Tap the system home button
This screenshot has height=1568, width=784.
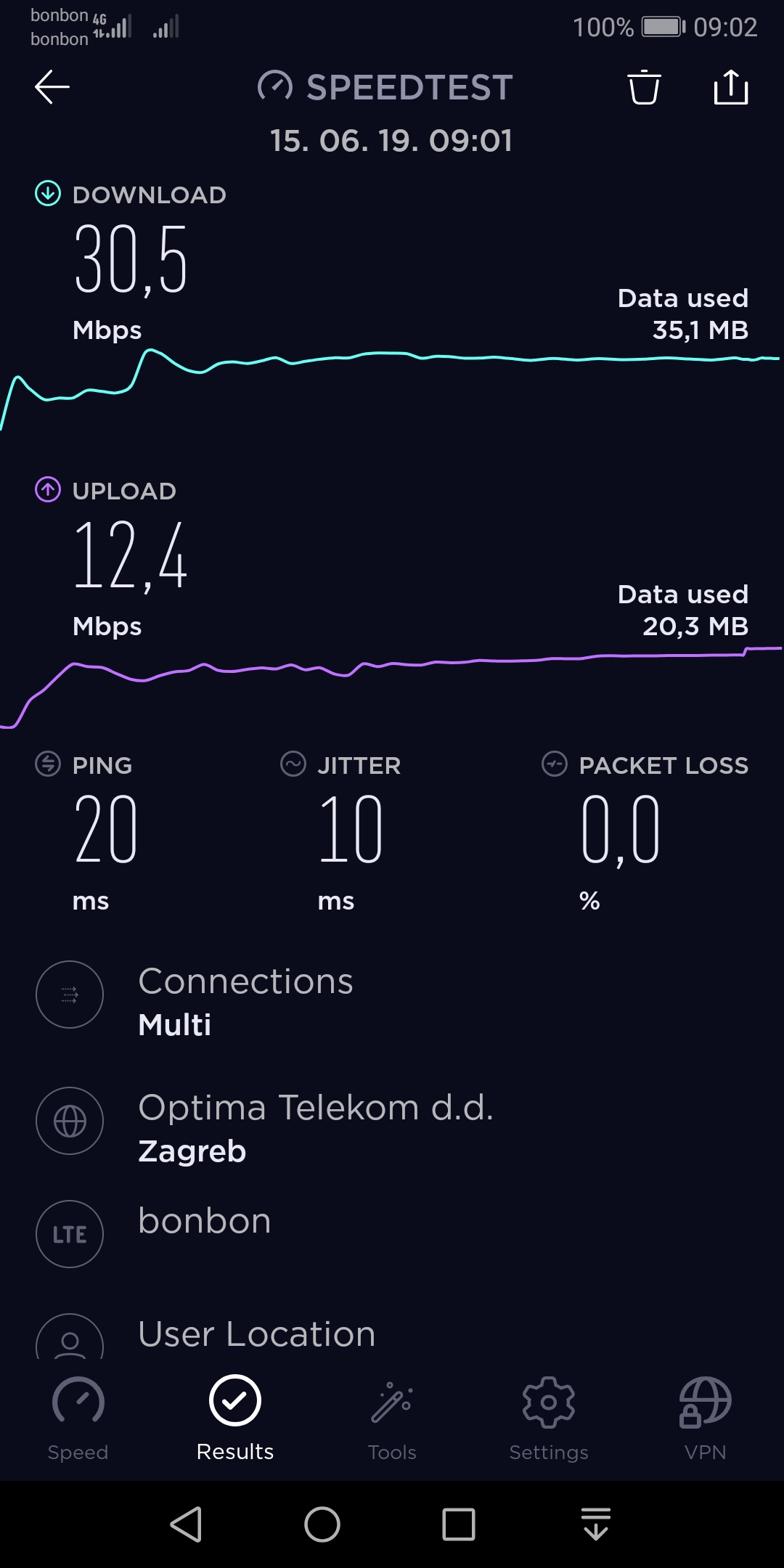pos(322,1524)
